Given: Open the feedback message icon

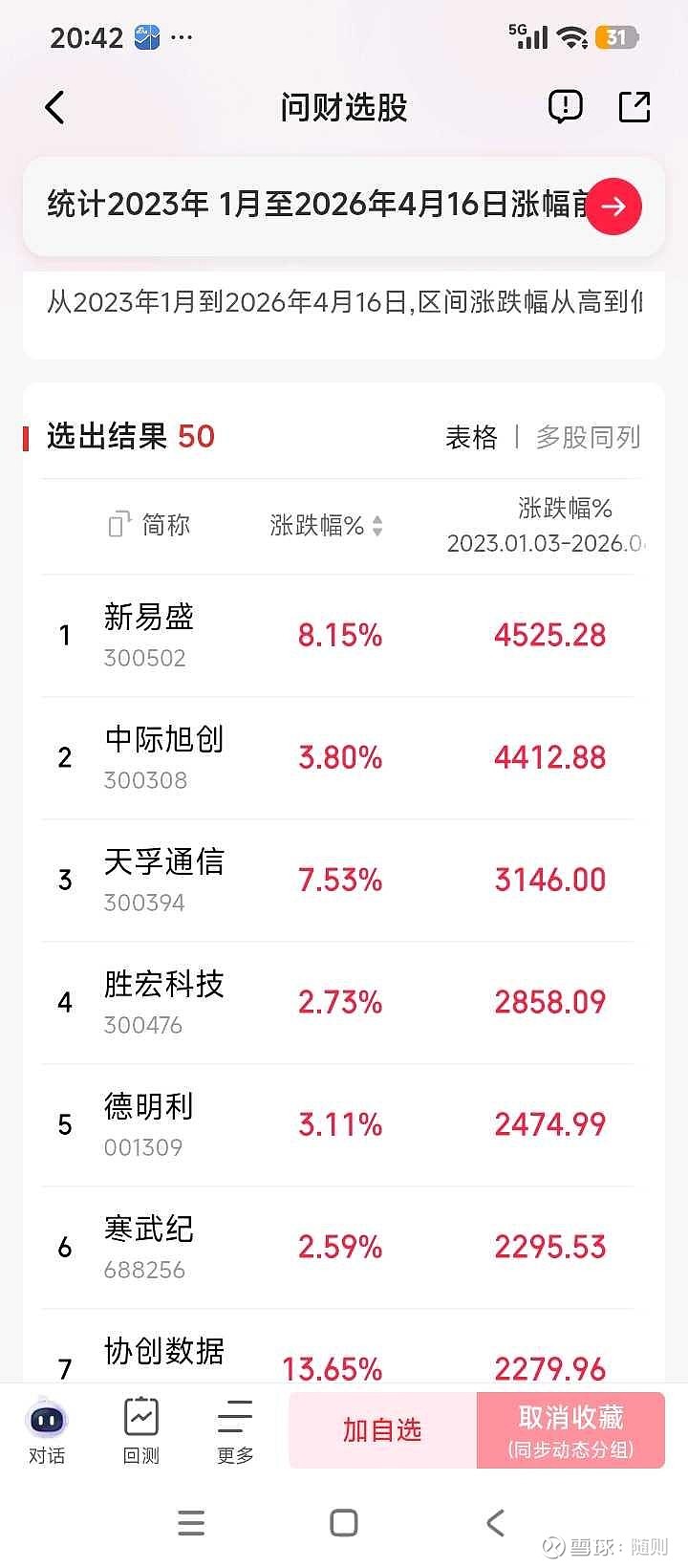Looking at the screenshot, I should pos(565,107).
